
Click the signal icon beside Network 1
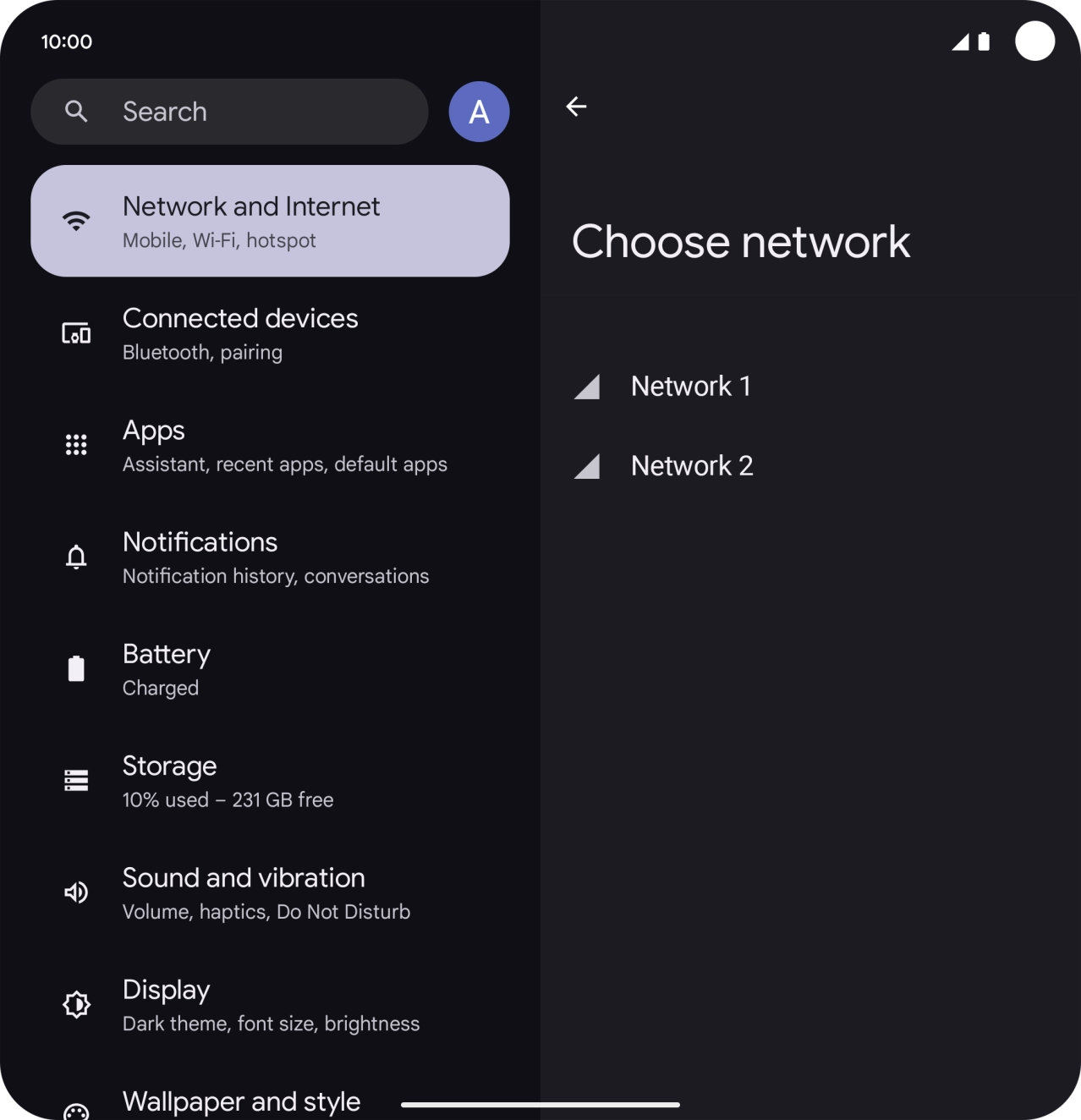[587, 387]
